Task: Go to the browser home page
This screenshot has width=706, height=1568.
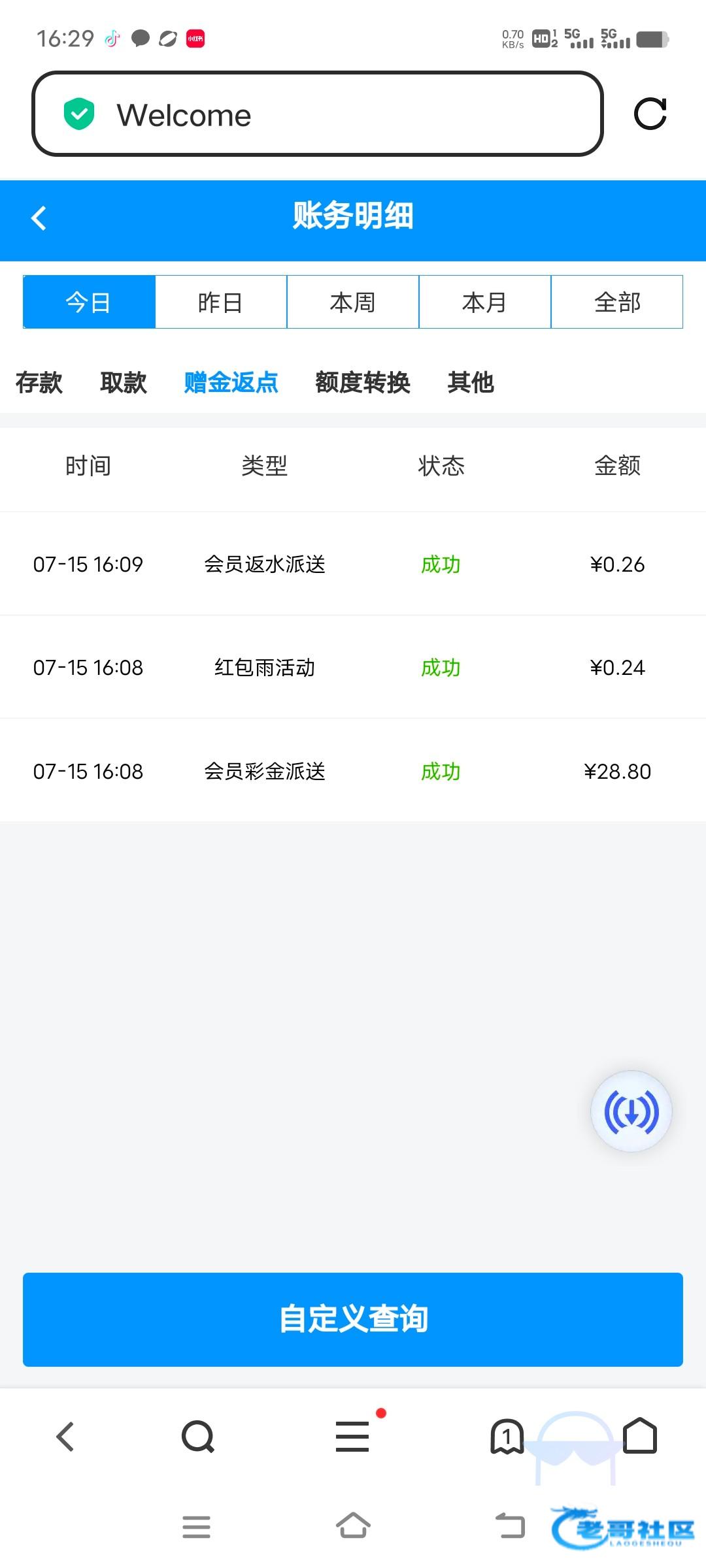Action: click(640, 1435)
